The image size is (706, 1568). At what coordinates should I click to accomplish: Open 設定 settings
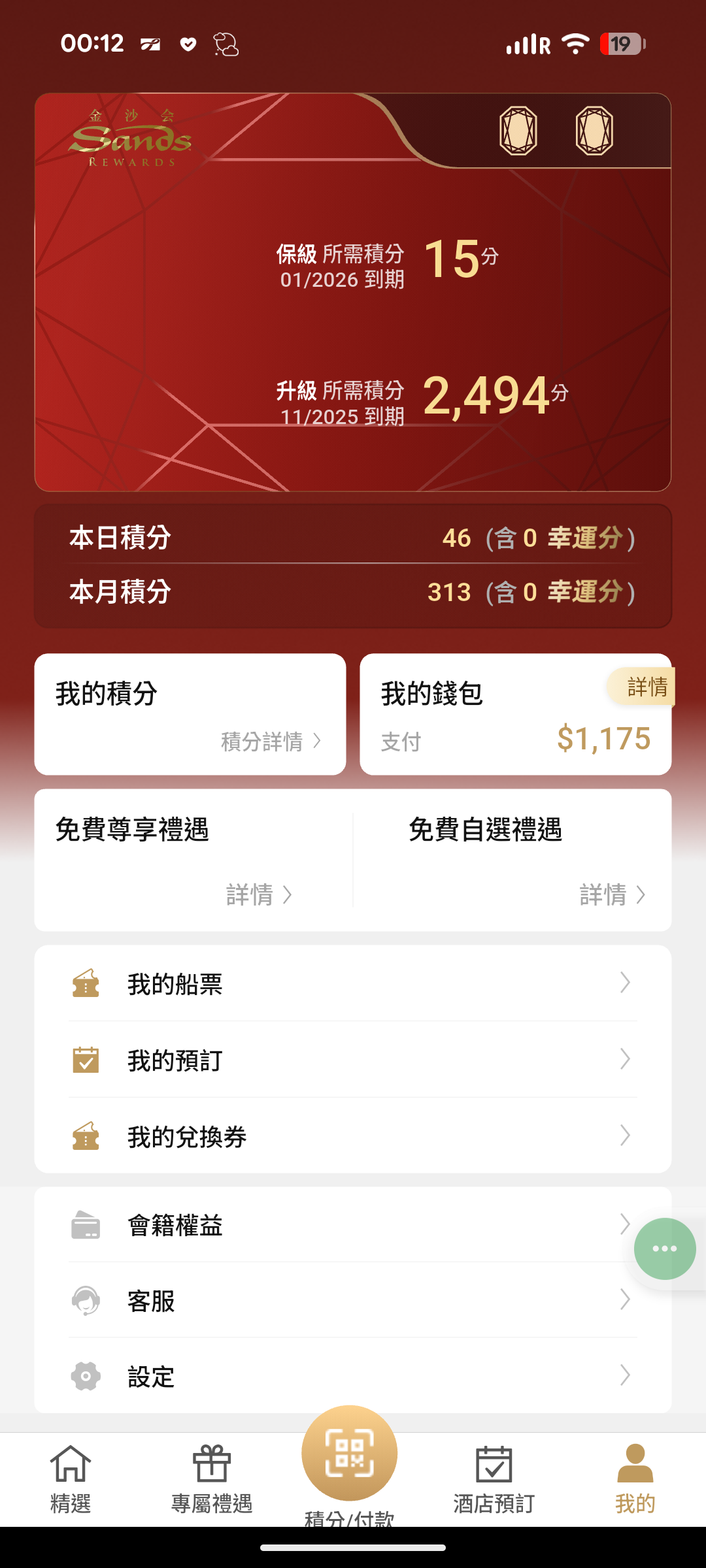(353, 1377)
